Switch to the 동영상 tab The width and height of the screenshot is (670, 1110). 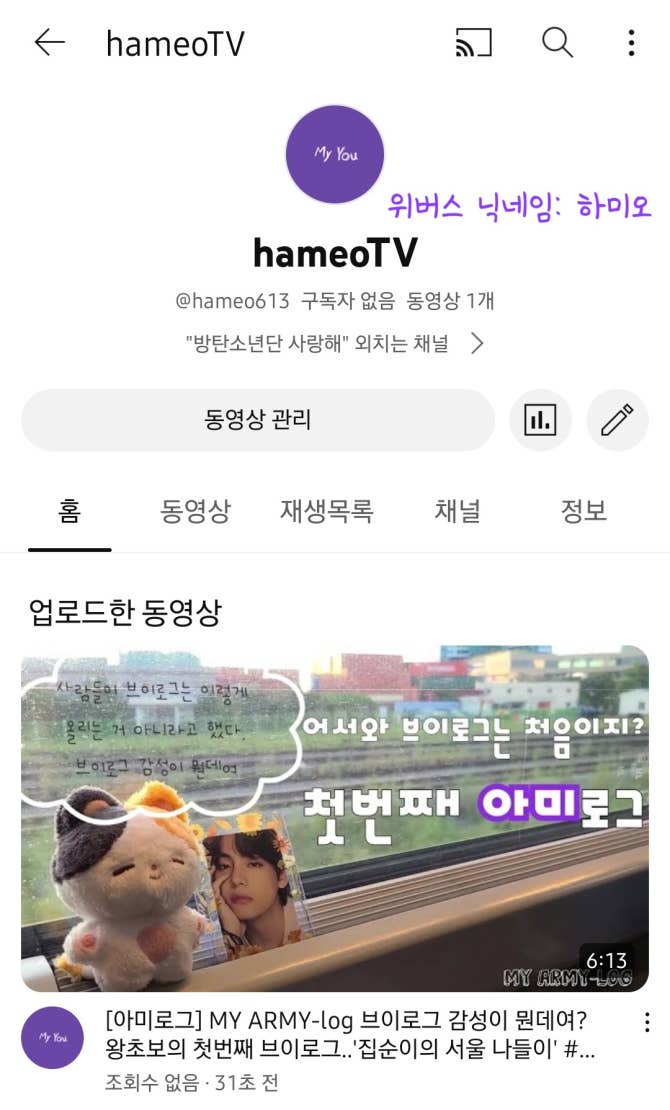coord(195,512)
